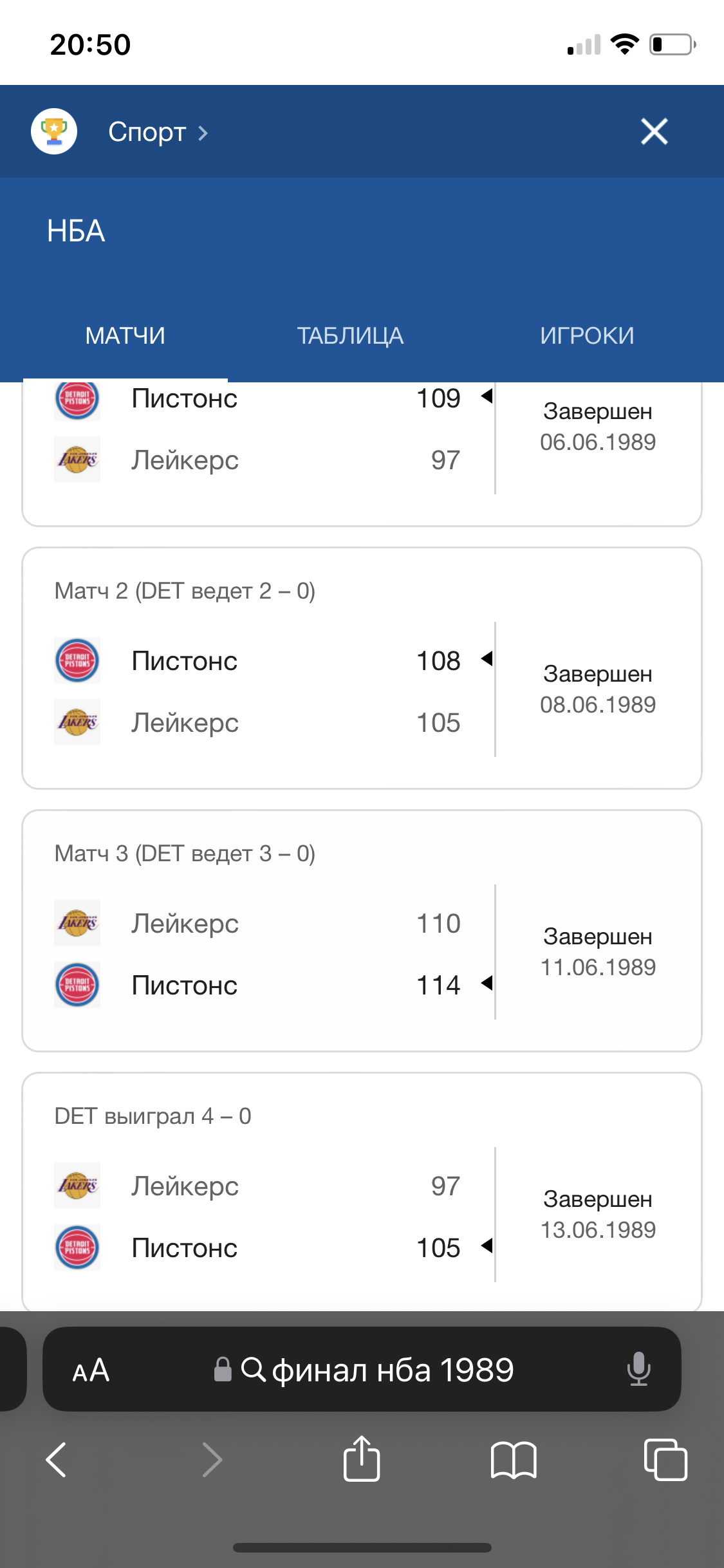Switch to the ИГРОКИ tab
Screen dimensions: 724x1568
pos(587,335)
